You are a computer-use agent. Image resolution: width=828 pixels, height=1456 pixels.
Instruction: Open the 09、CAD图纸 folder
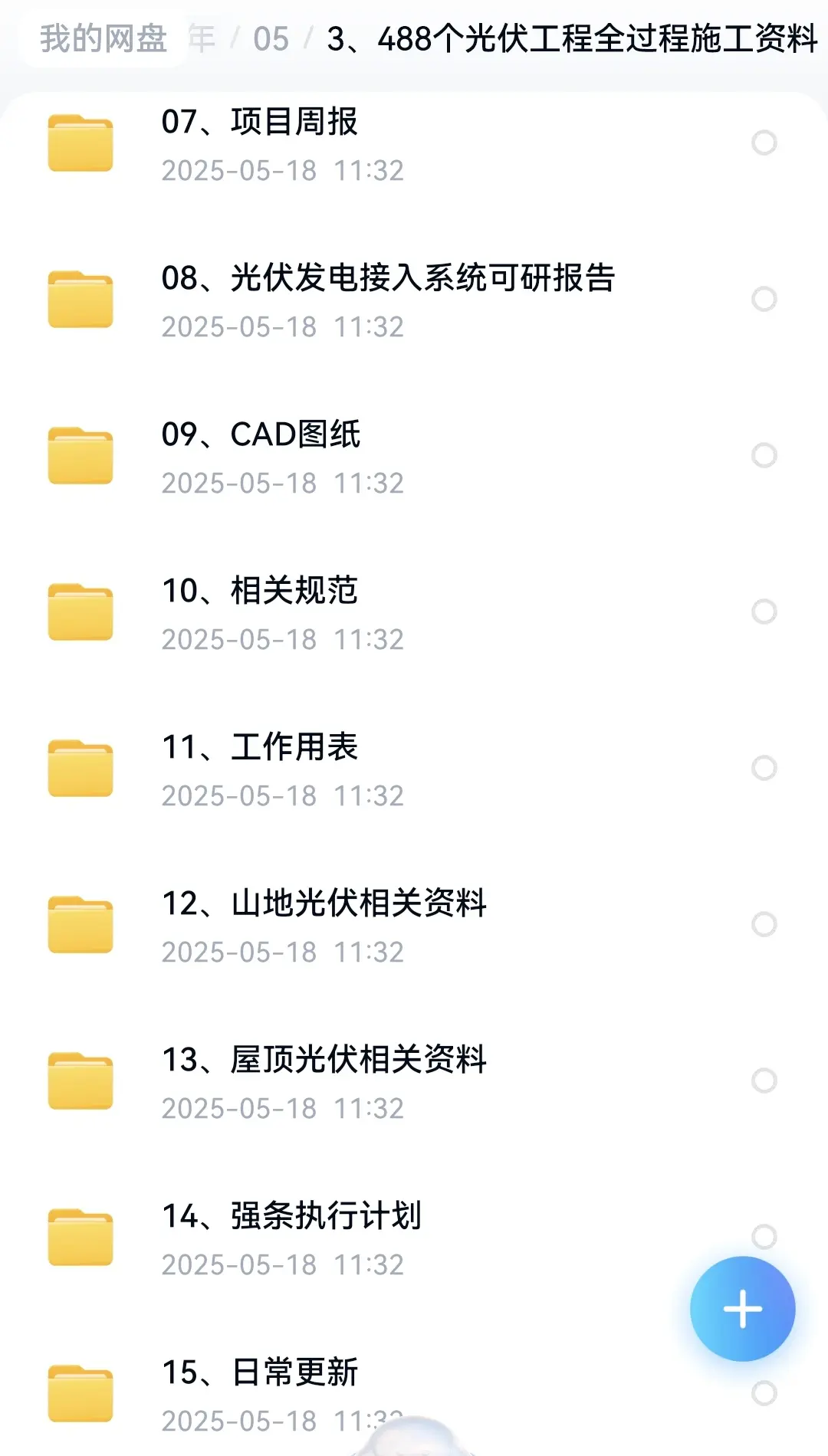click(414, 456)
